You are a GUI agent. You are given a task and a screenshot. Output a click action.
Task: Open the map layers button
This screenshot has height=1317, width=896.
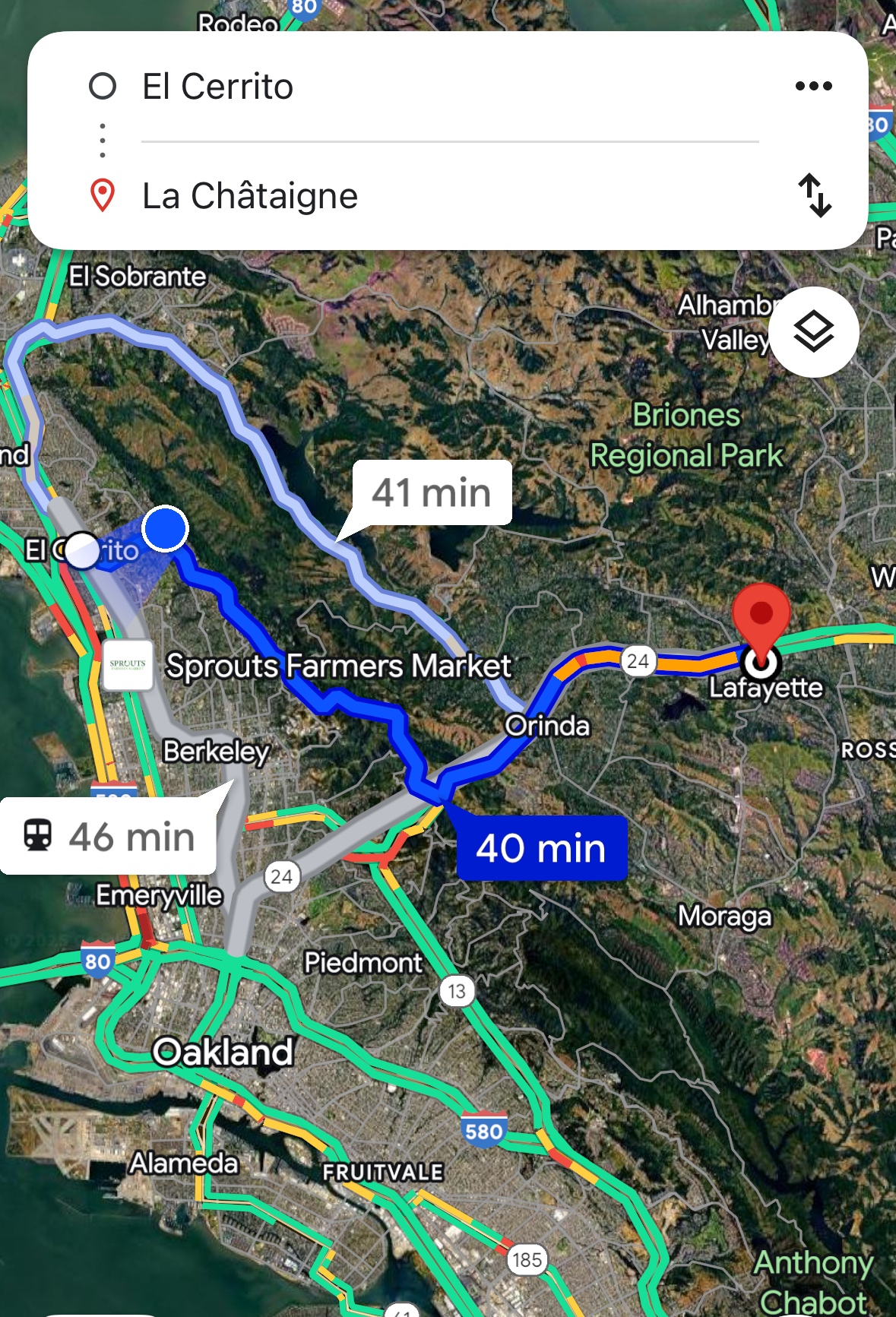click(x=813, y=332)
